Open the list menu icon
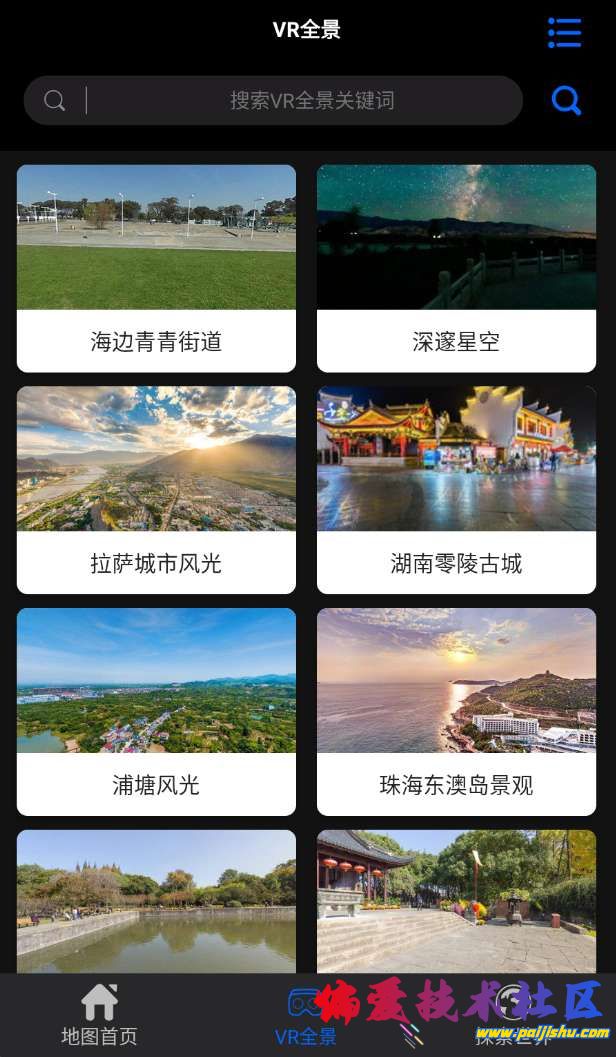 pos(564,32)
